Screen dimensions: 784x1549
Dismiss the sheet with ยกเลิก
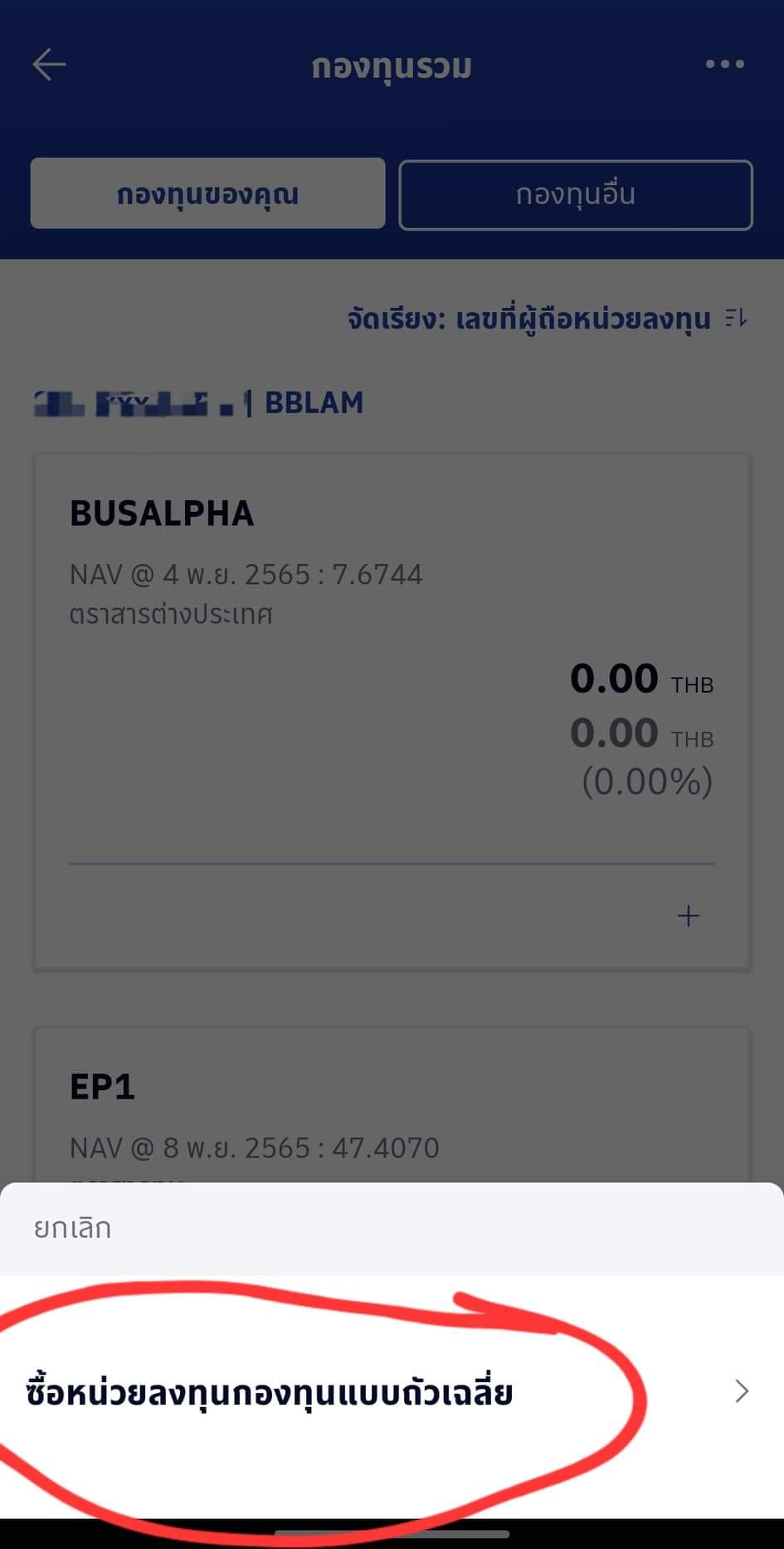coord(72,1228)
